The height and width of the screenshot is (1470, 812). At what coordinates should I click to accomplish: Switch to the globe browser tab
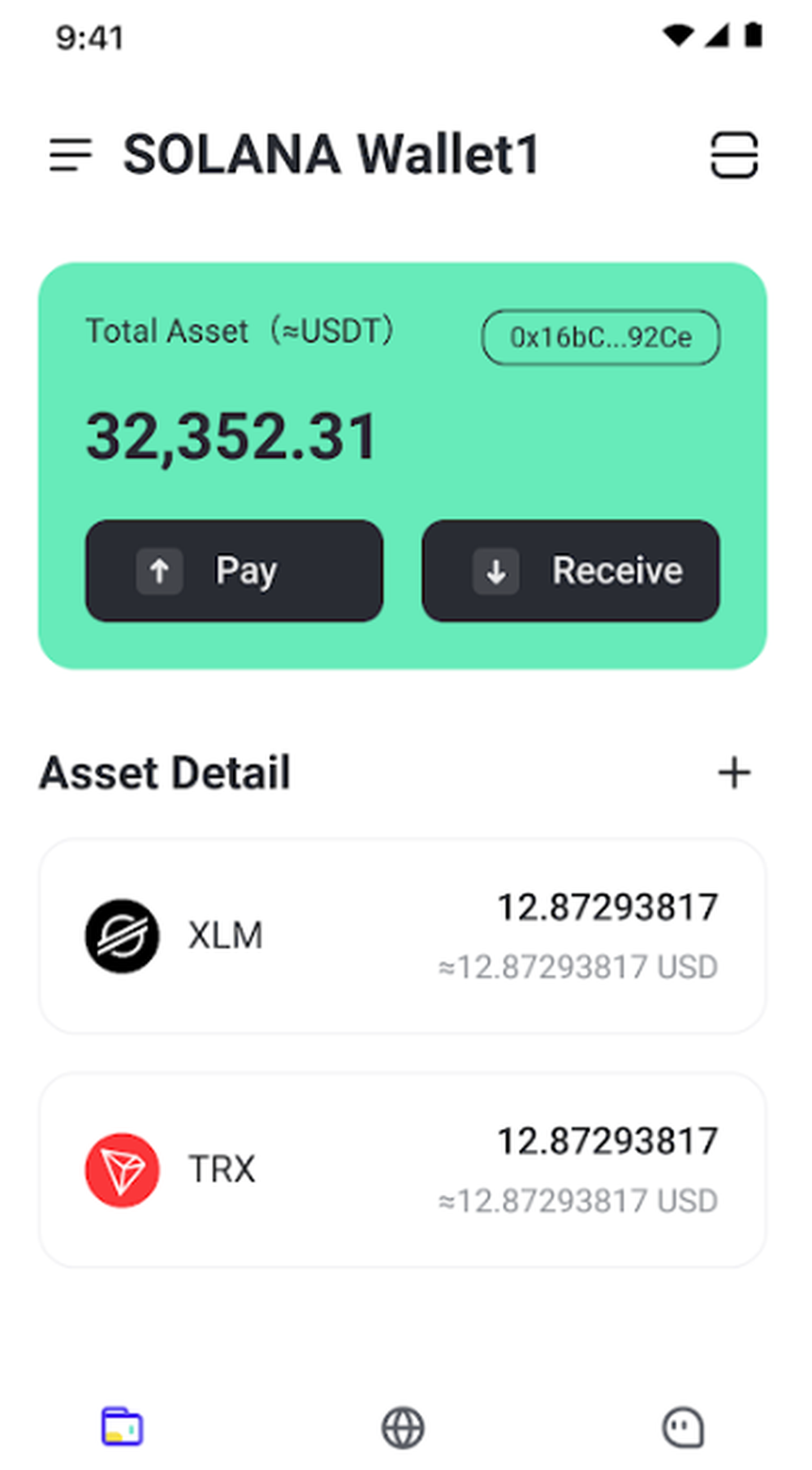coord(403,1427)
